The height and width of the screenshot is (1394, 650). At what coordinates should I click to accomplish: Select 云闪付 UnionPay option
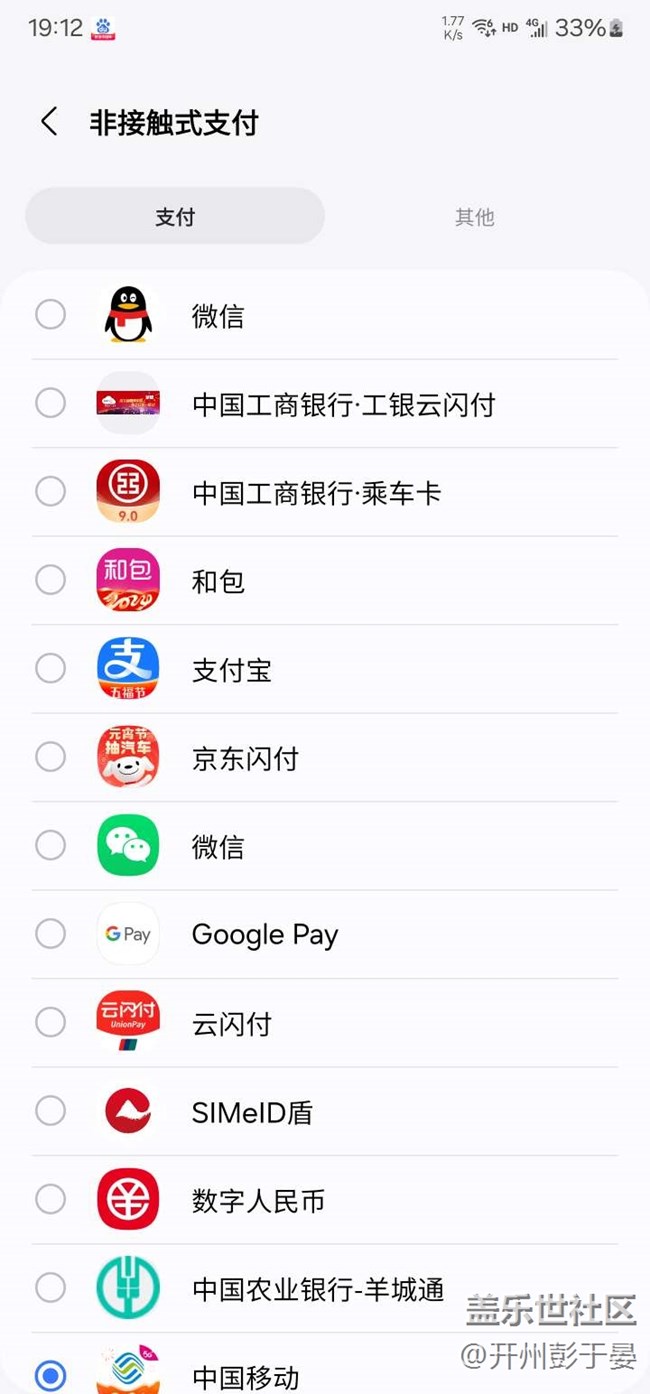51,1022
